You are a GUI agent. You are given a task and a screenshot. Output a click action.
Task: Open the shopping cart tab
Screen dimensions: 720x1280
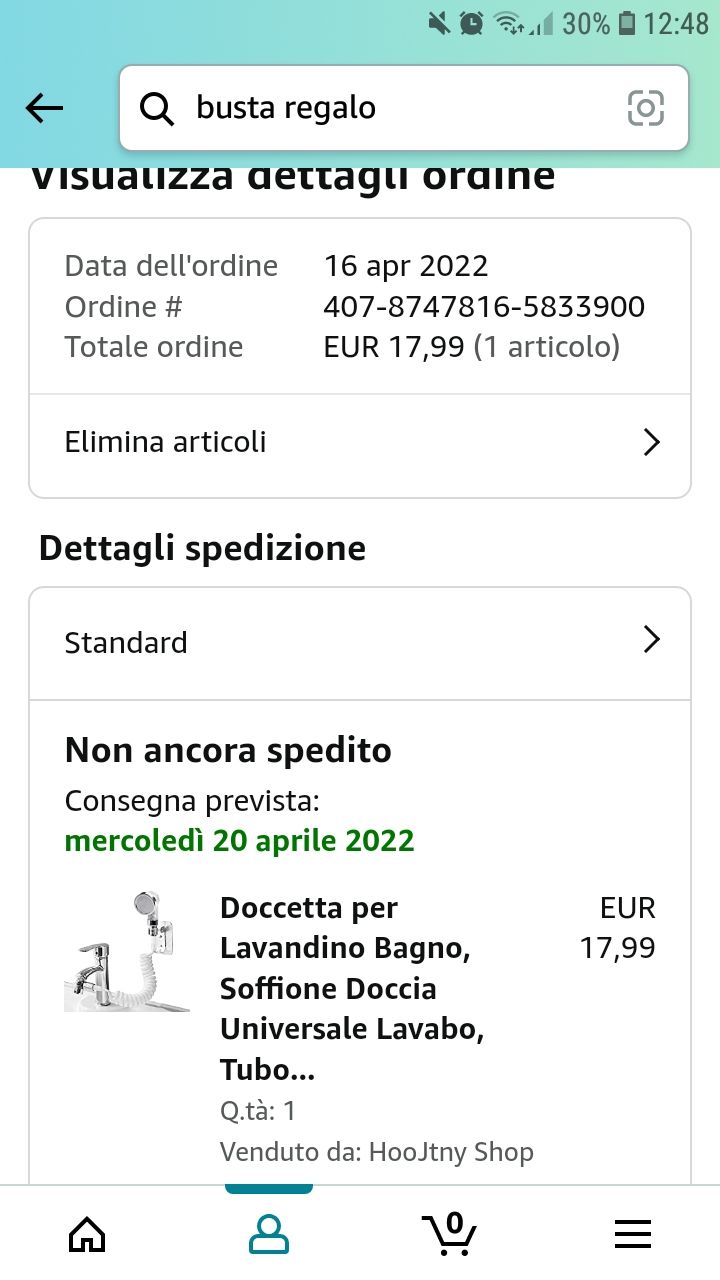pyautogui.click(x=449, y=1233)
